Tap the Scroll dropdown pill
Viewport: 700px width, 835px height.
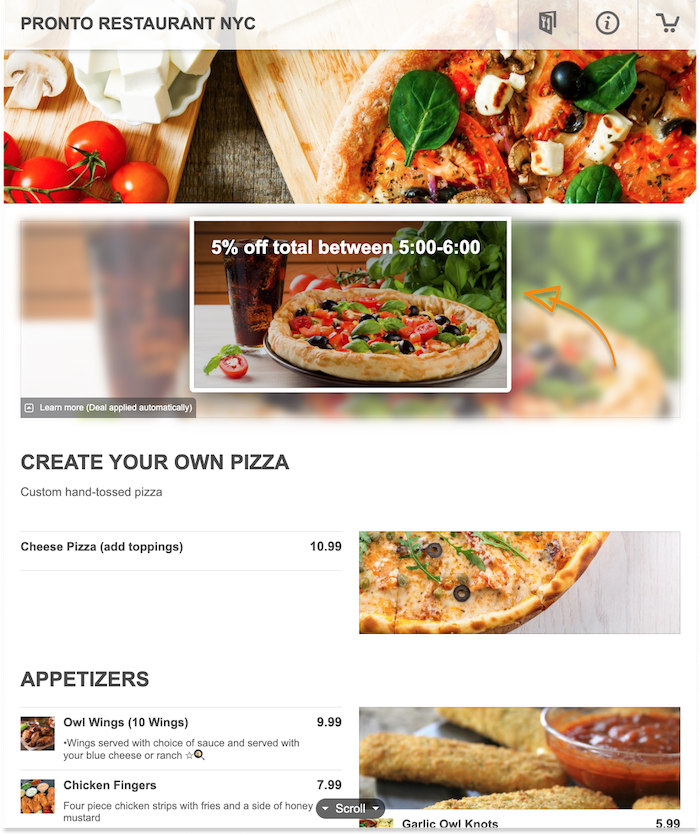(x=350, y=808)
